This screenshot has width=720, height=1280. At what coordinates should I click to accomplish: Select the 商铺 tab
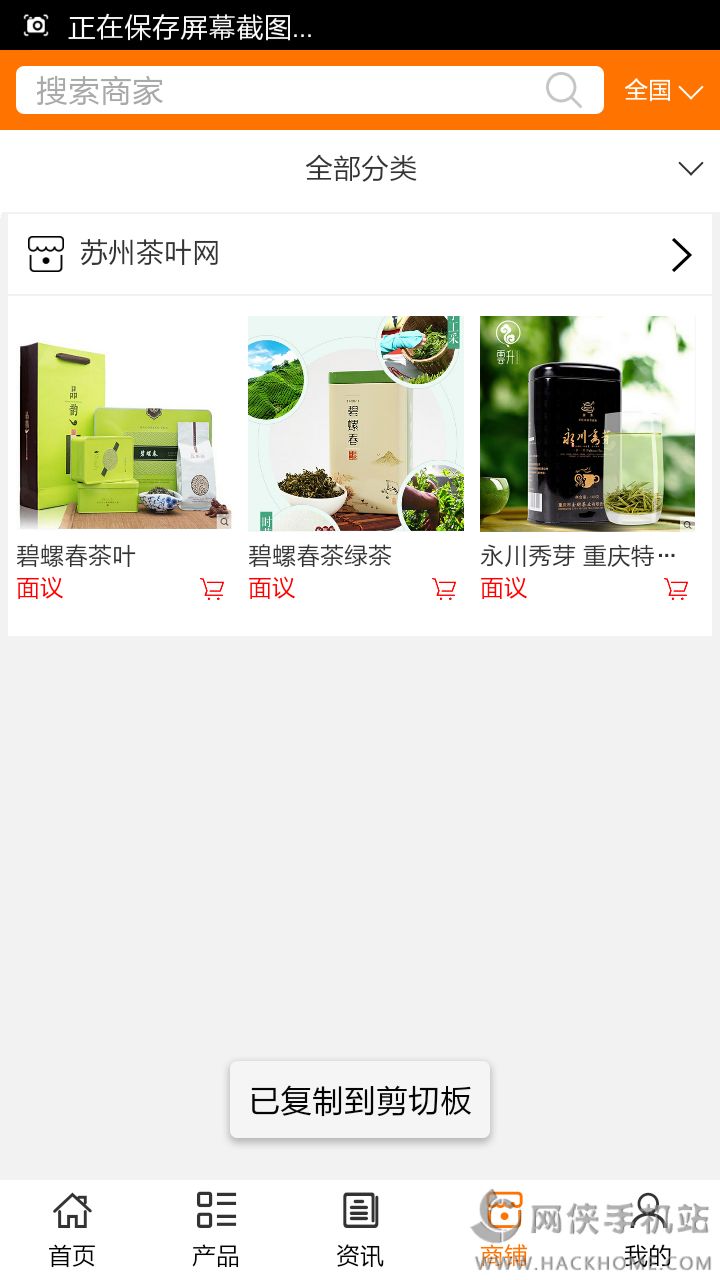[x=504, y=1229]
